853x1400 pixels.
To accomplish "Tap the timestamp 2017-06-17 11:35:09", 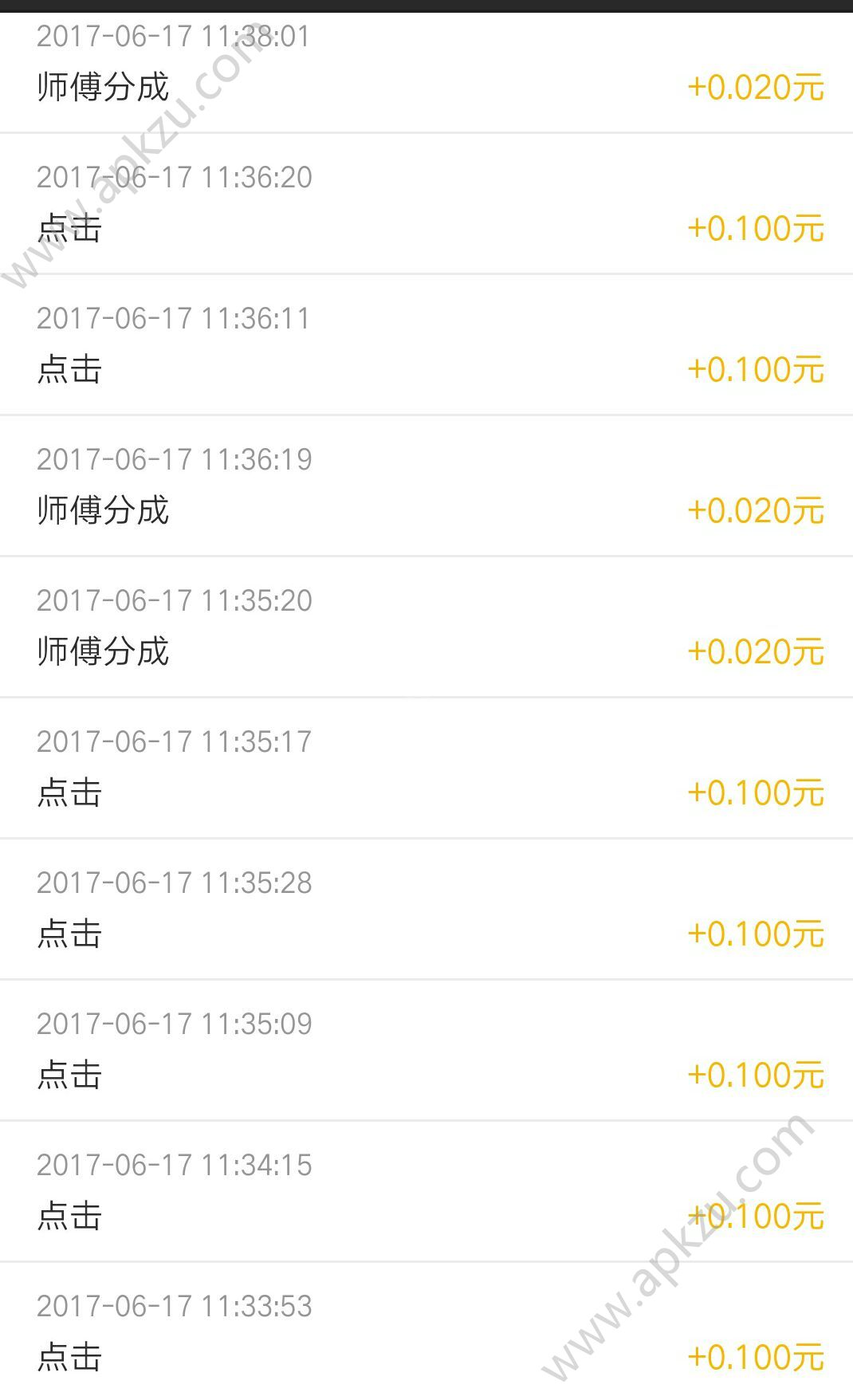I will (x=175, y=1024).
